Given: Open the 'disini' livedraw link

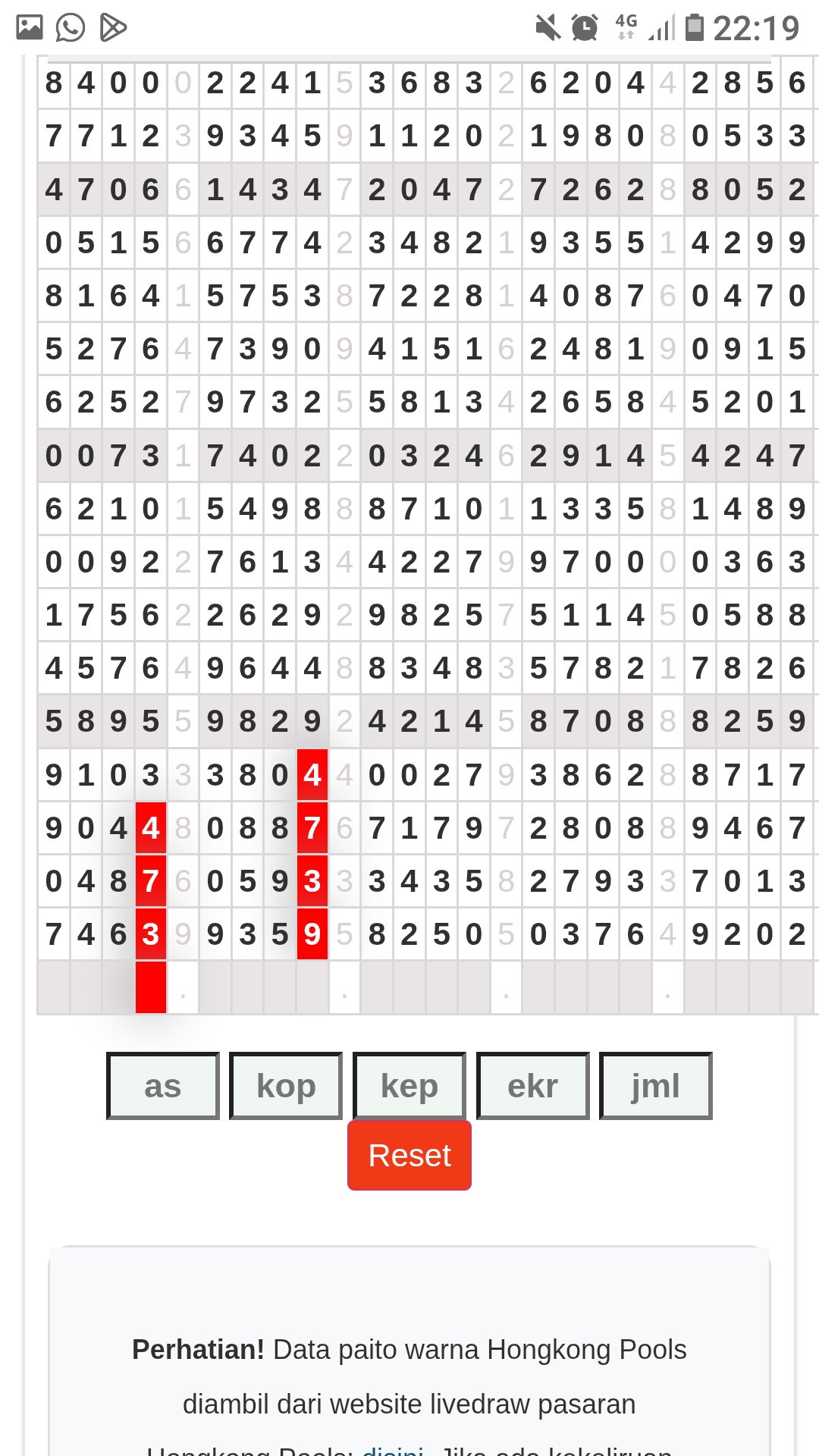Looking at the screenshot, I should click(392, 1450).
